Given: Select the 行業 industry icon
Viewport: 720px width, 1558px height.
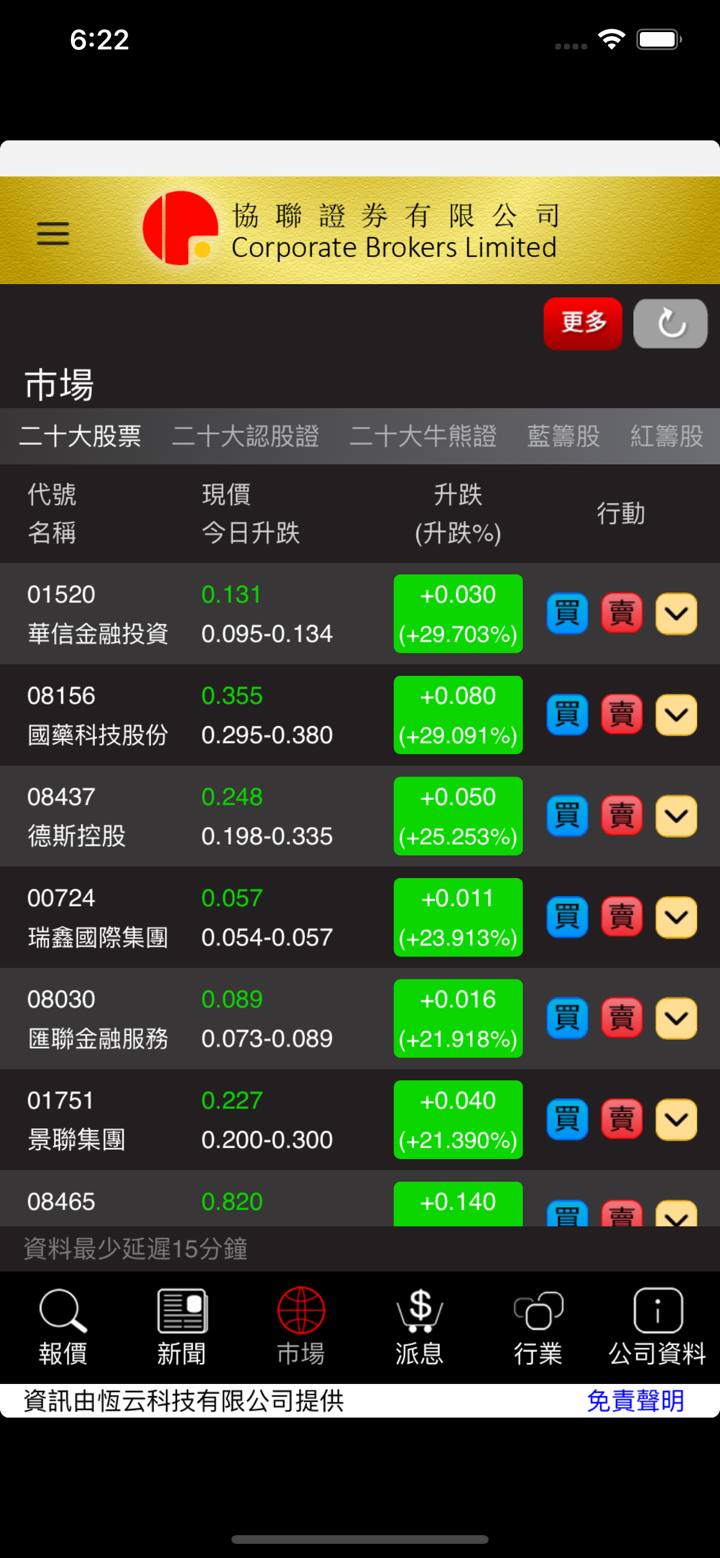Looking at the screenshot, I should click(x=537, y=1325).
